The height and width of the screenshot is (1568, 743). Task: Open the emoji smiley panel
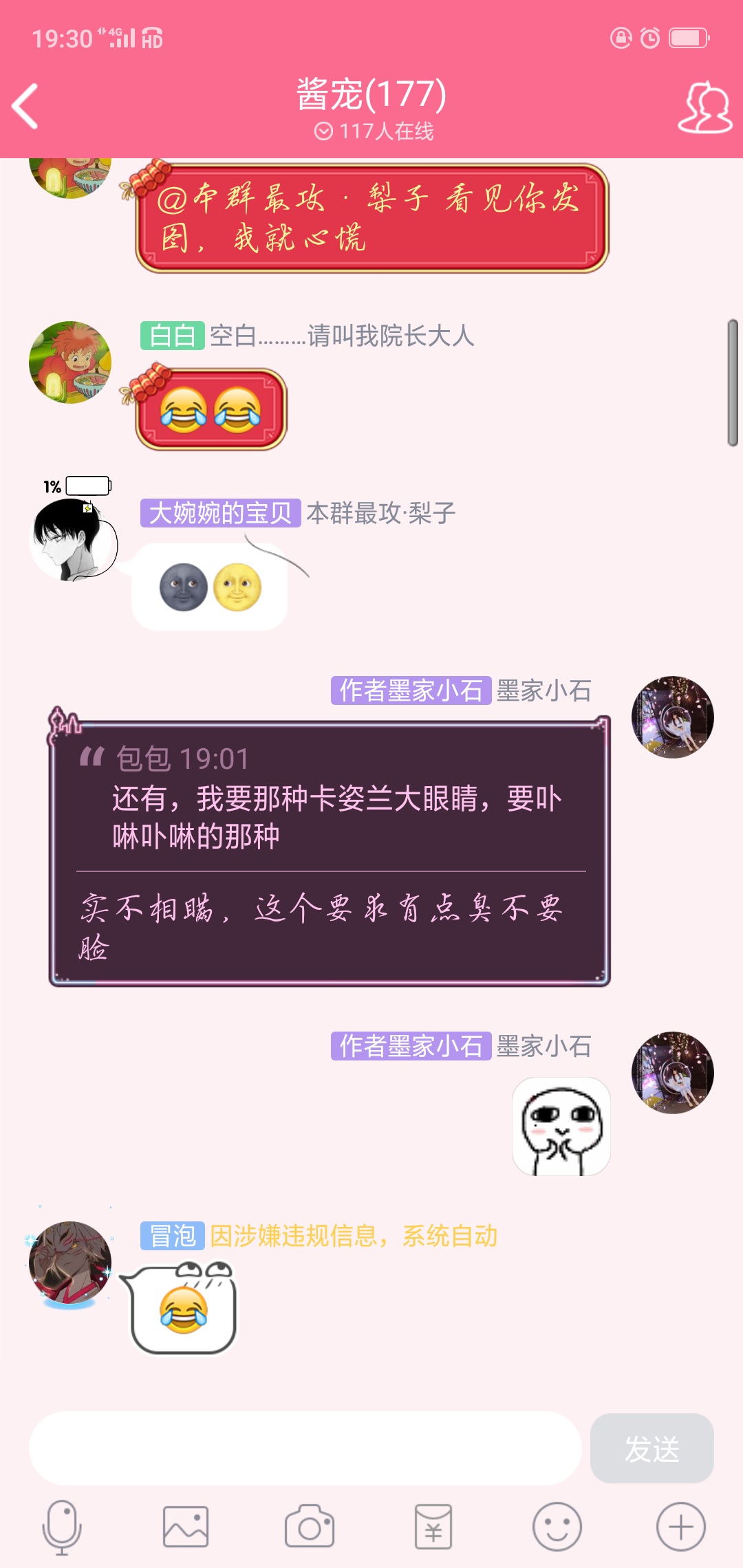pyautogui.click(x=557, y=1527)
